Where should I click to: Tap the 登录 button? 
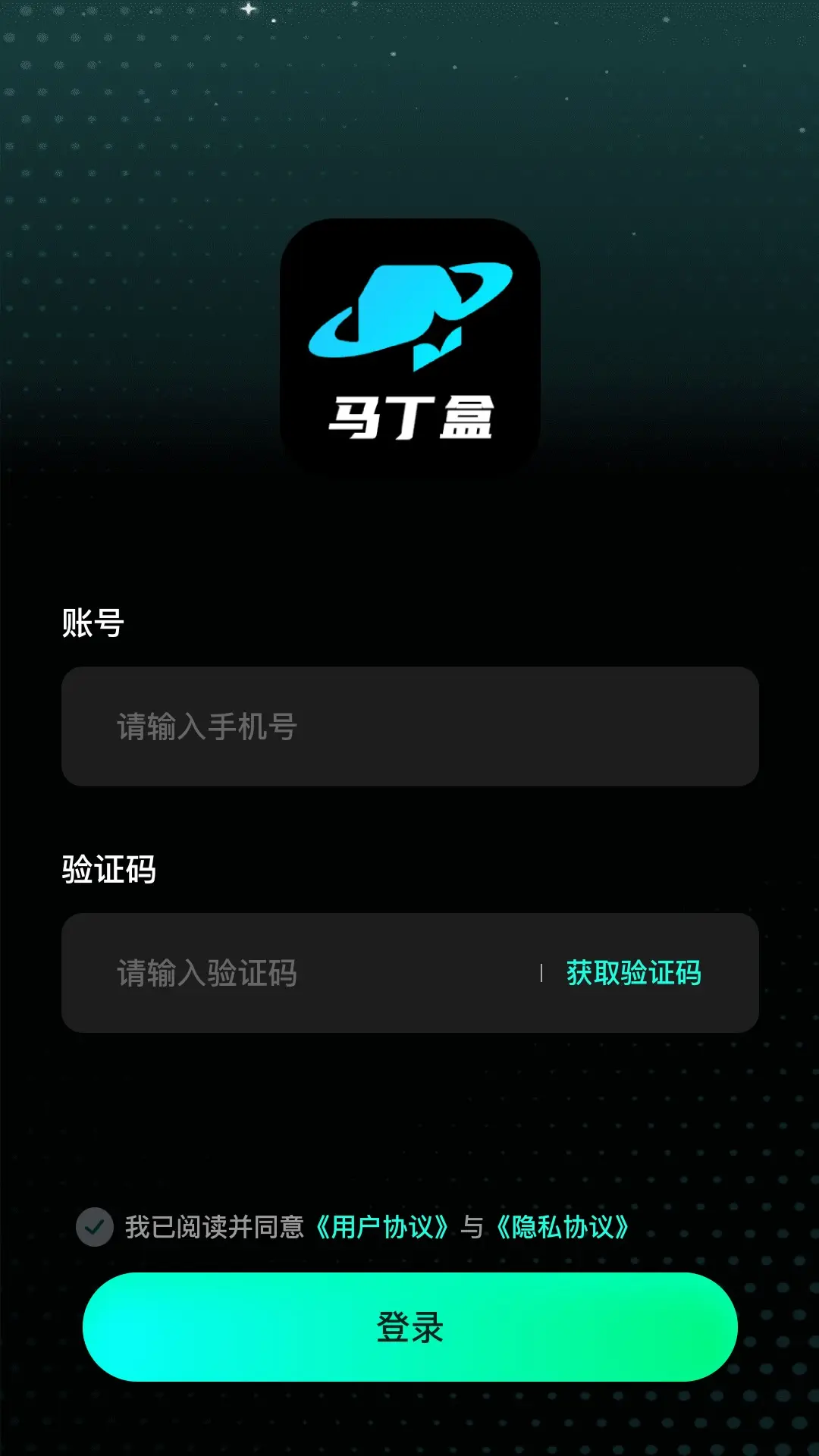pos(409,1327)
